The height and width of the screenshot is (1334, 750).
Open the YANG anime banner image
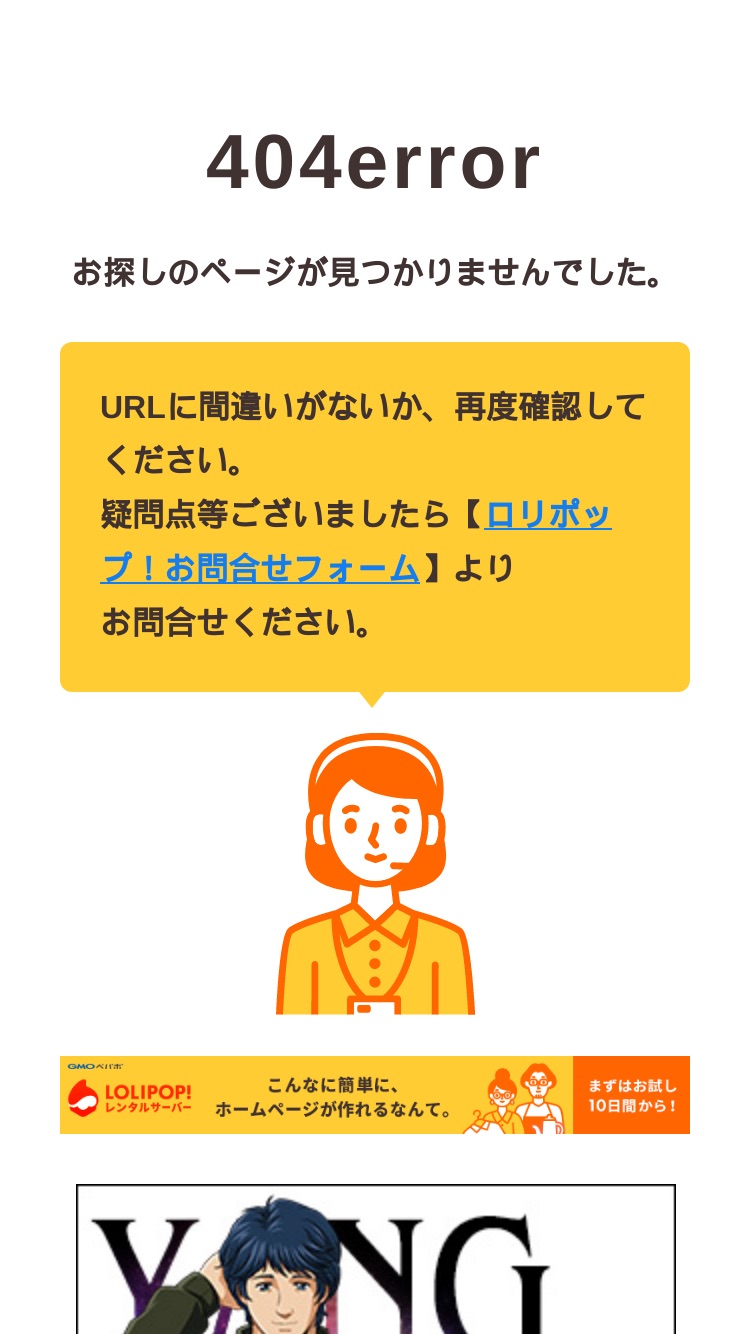coord(376,1259)
